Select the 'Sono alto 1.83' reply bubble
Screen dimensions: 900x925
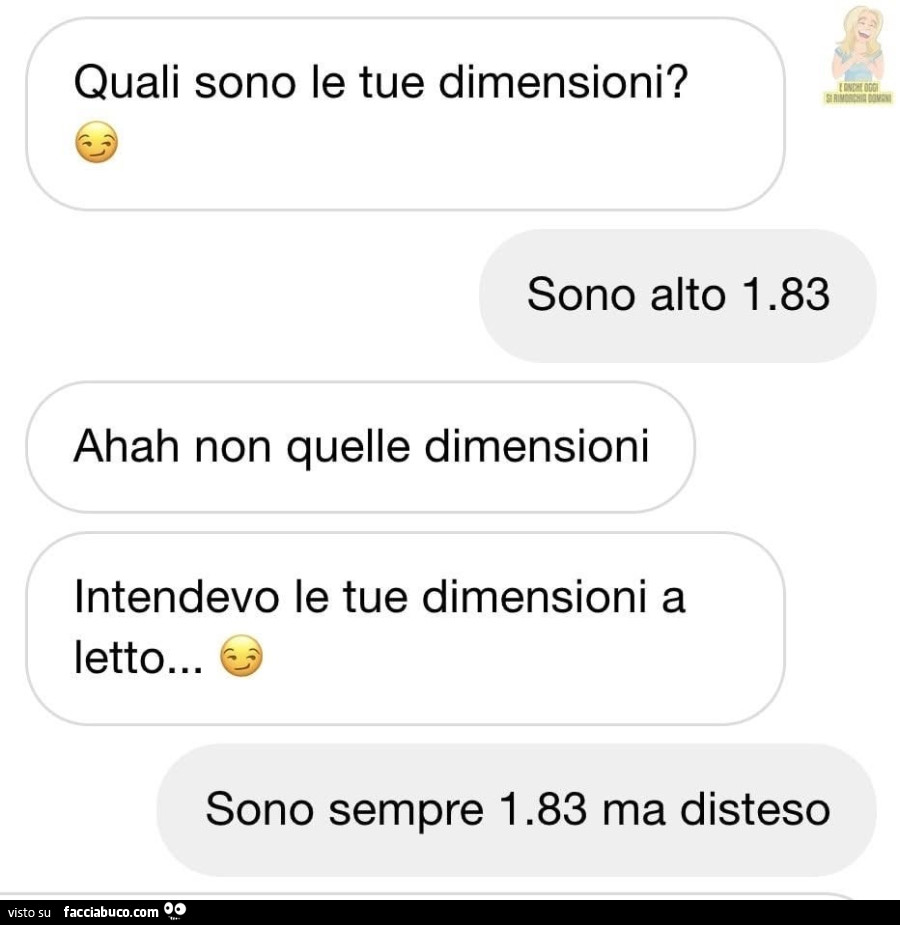pos(678,294)
